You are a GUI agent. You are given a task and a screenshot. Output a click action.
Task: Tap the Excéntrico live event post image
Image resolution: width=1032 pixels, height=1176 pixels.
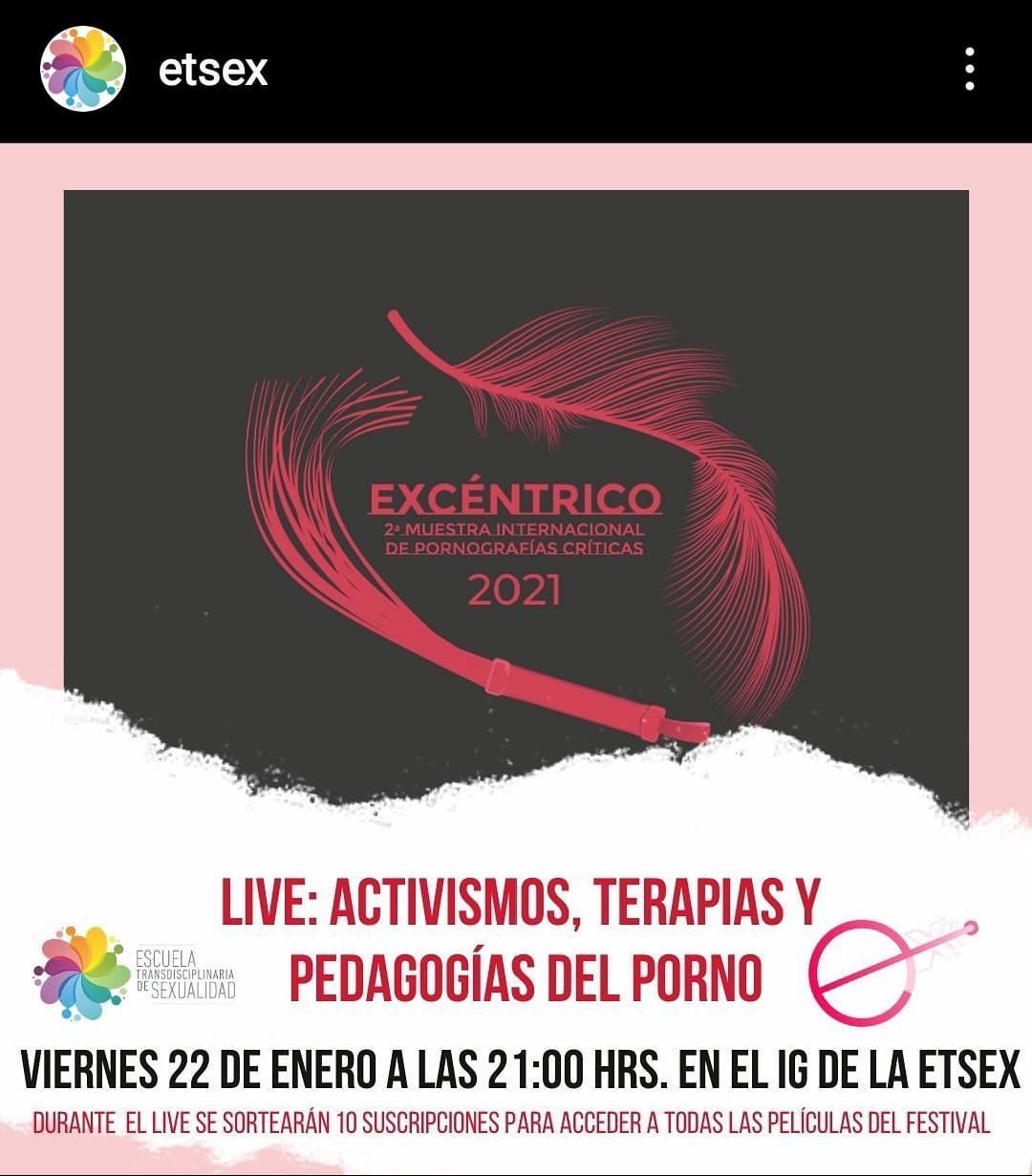click(x=516, y=659)
